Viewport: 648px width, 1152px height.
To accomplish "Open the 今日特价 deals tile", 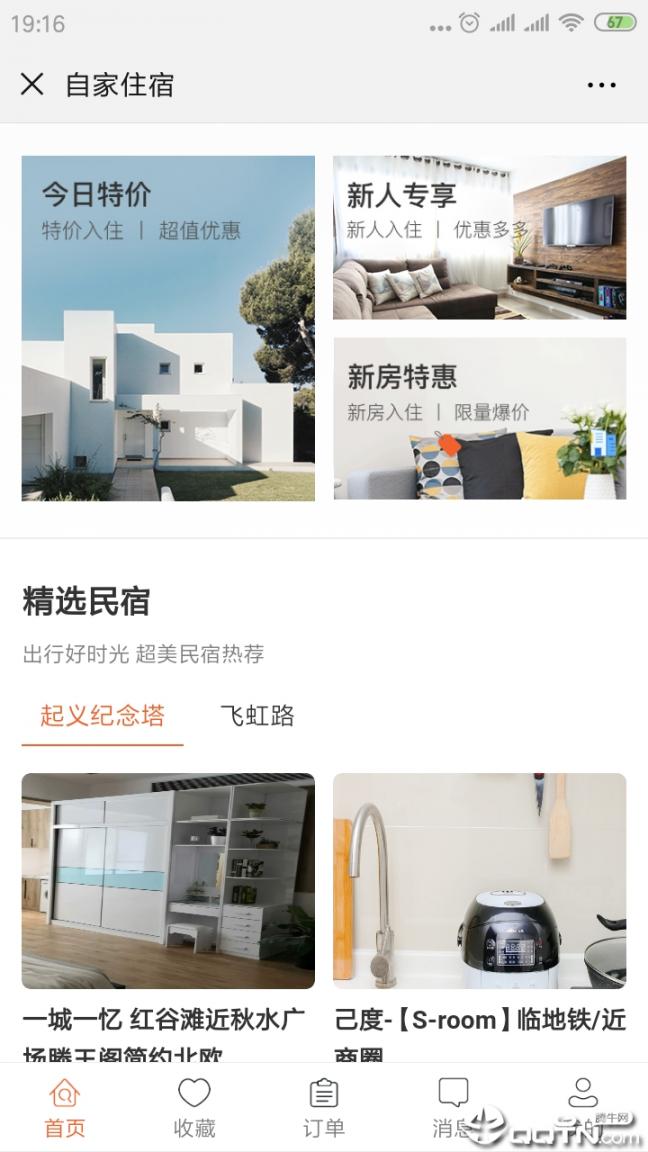I will point(168,328).
